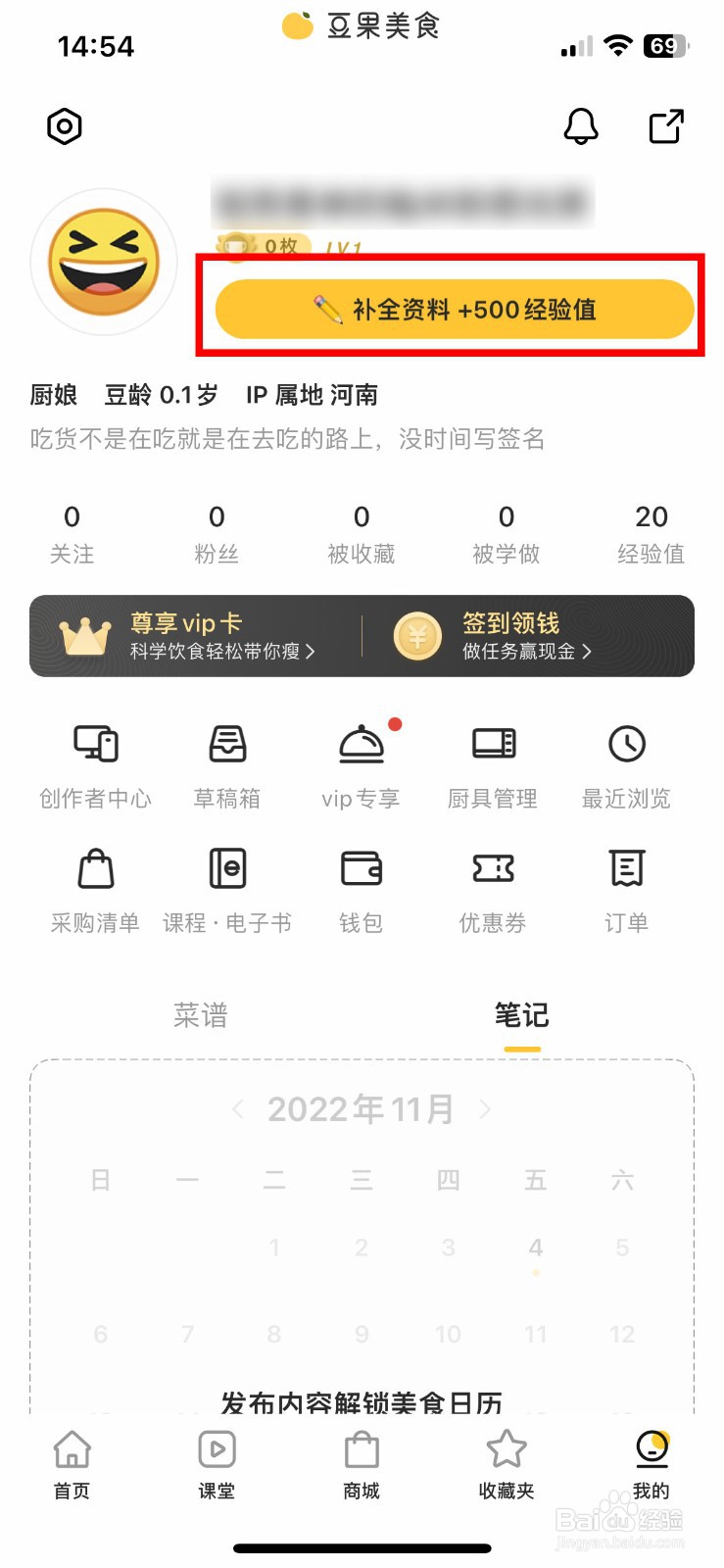Open 采购清单 shopping list

(x=95, y=891)
